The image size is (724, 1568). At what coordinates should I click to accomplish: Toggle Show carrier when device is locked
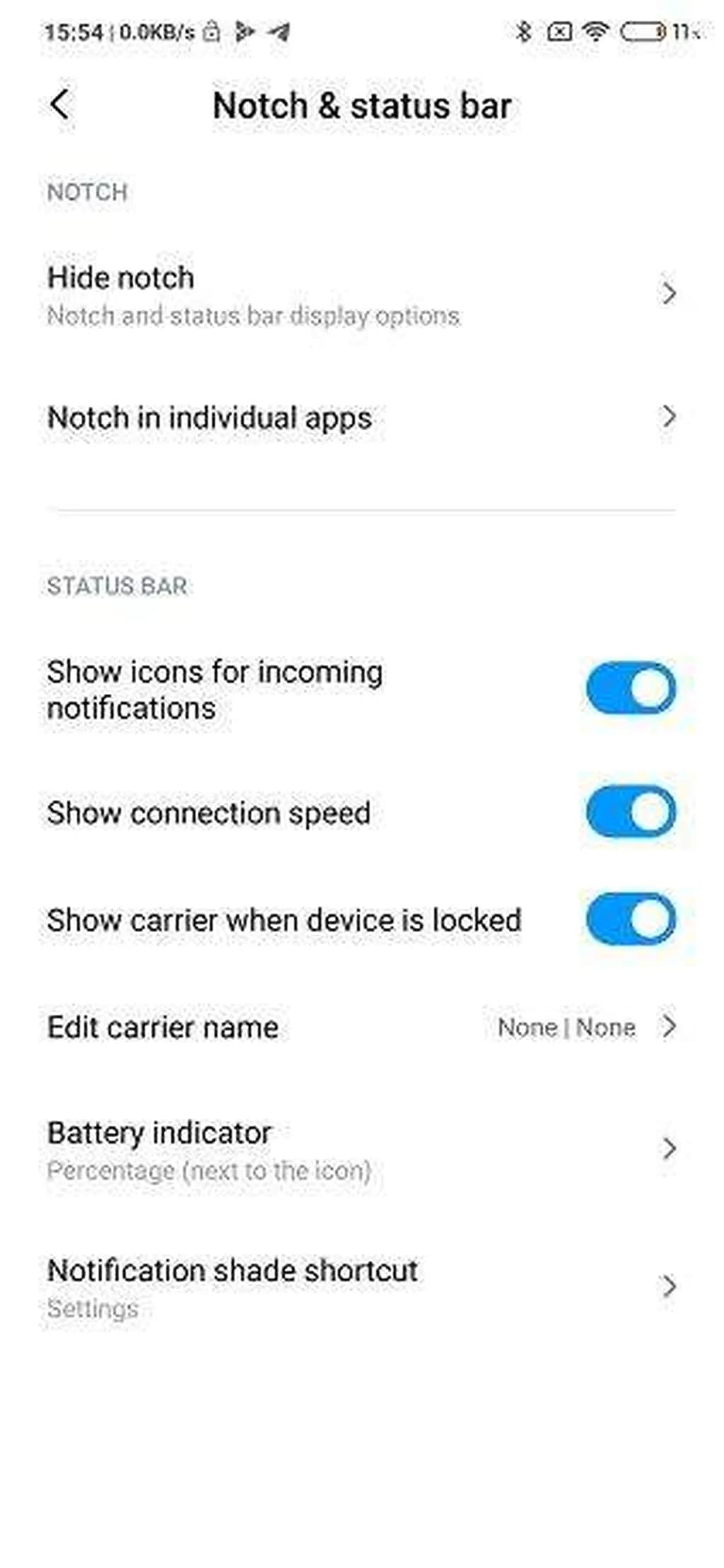630,919
